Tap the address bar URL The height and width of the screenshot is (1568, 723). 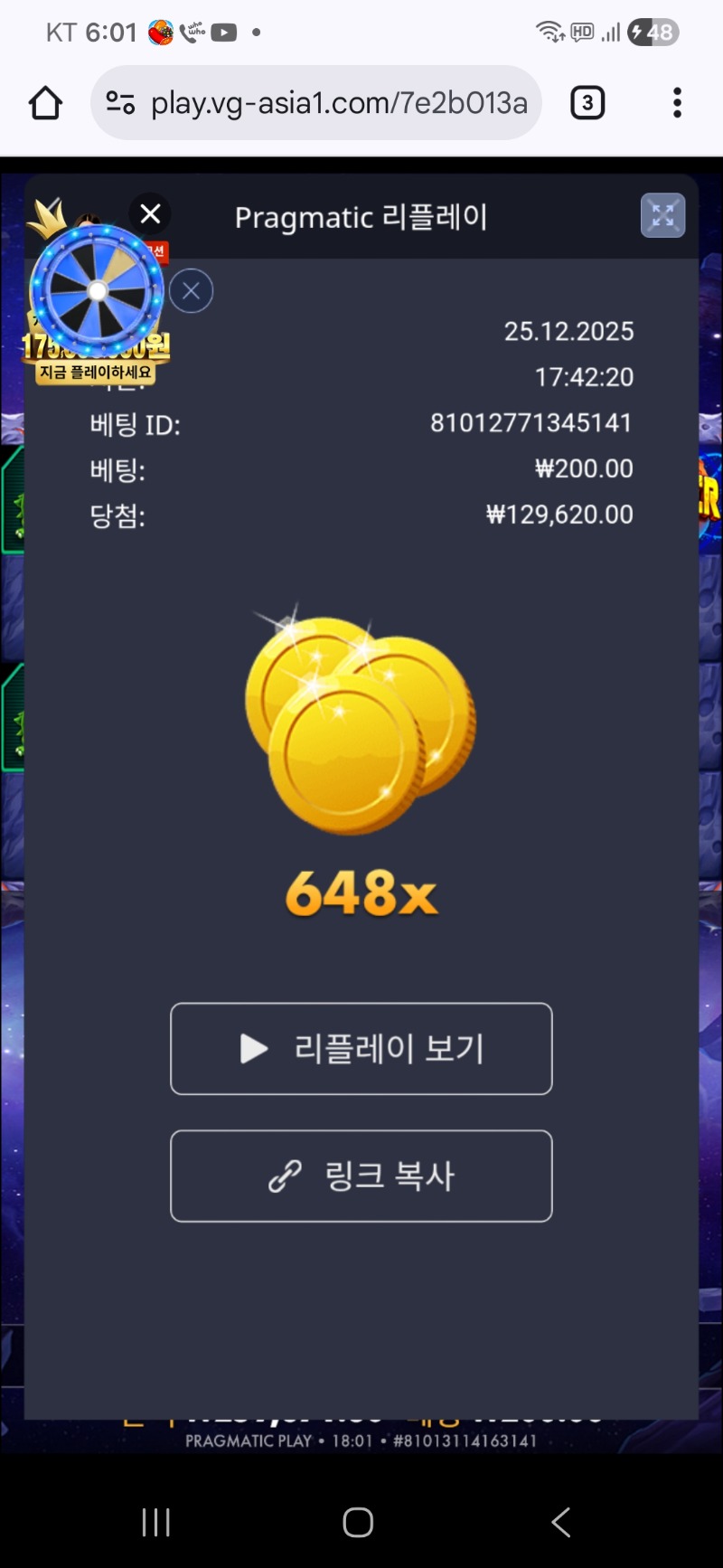tap(338, 103)
